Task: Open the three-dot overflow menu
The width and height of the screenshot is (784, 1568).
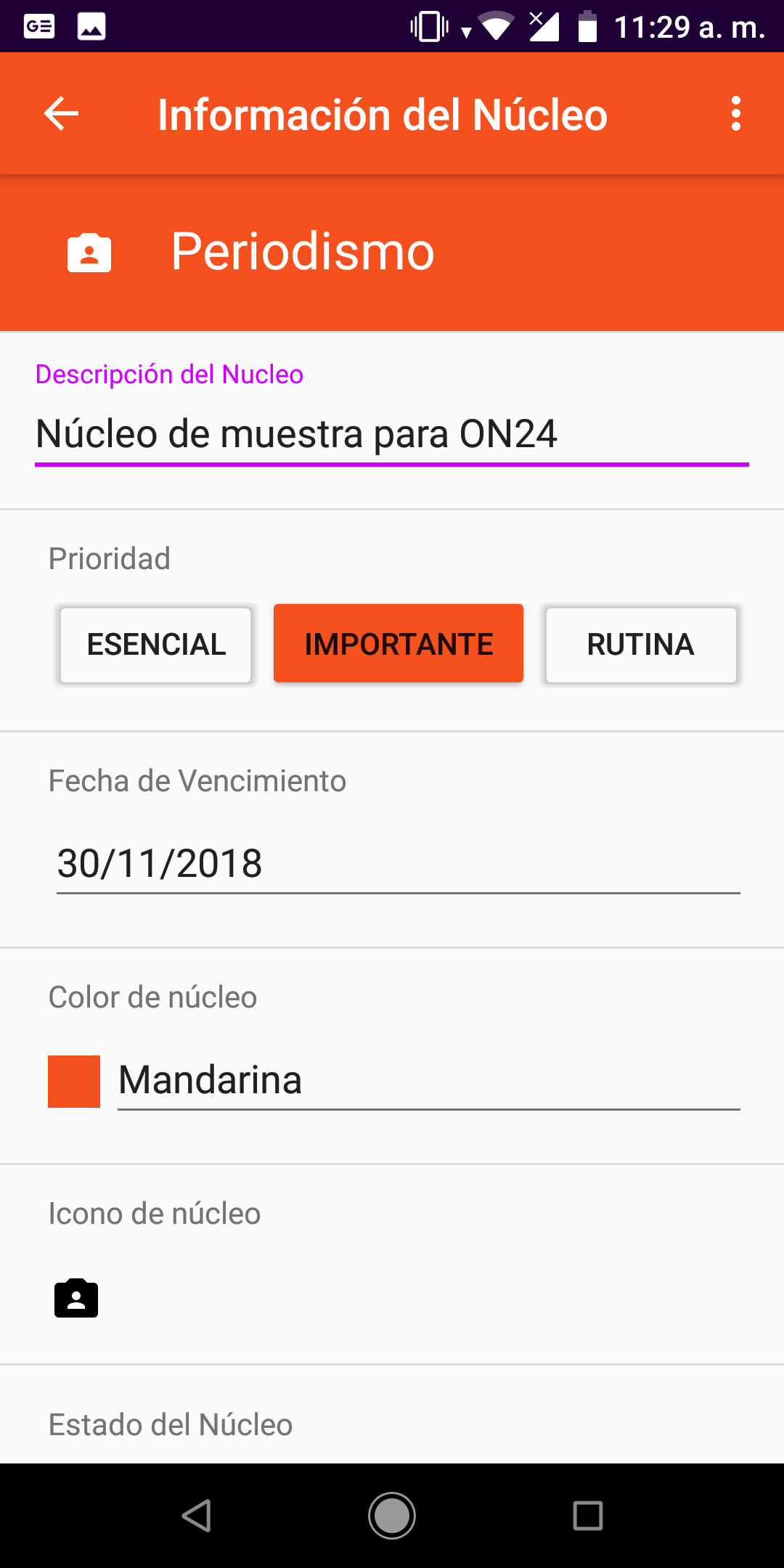Action: pos(736,114)
